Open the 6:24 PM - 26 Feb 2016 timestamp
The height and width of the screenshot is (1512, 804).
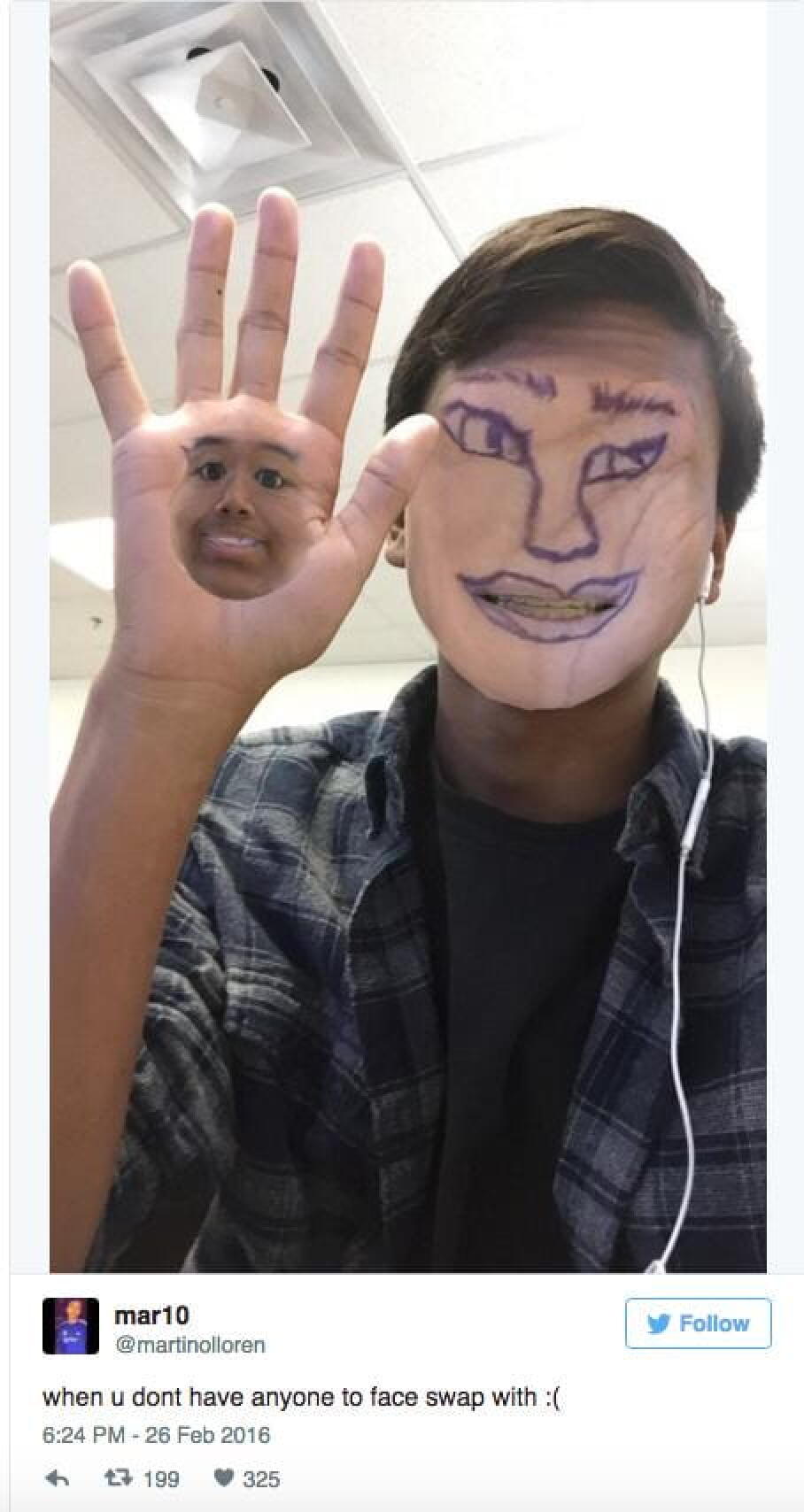pos(156,1435)
